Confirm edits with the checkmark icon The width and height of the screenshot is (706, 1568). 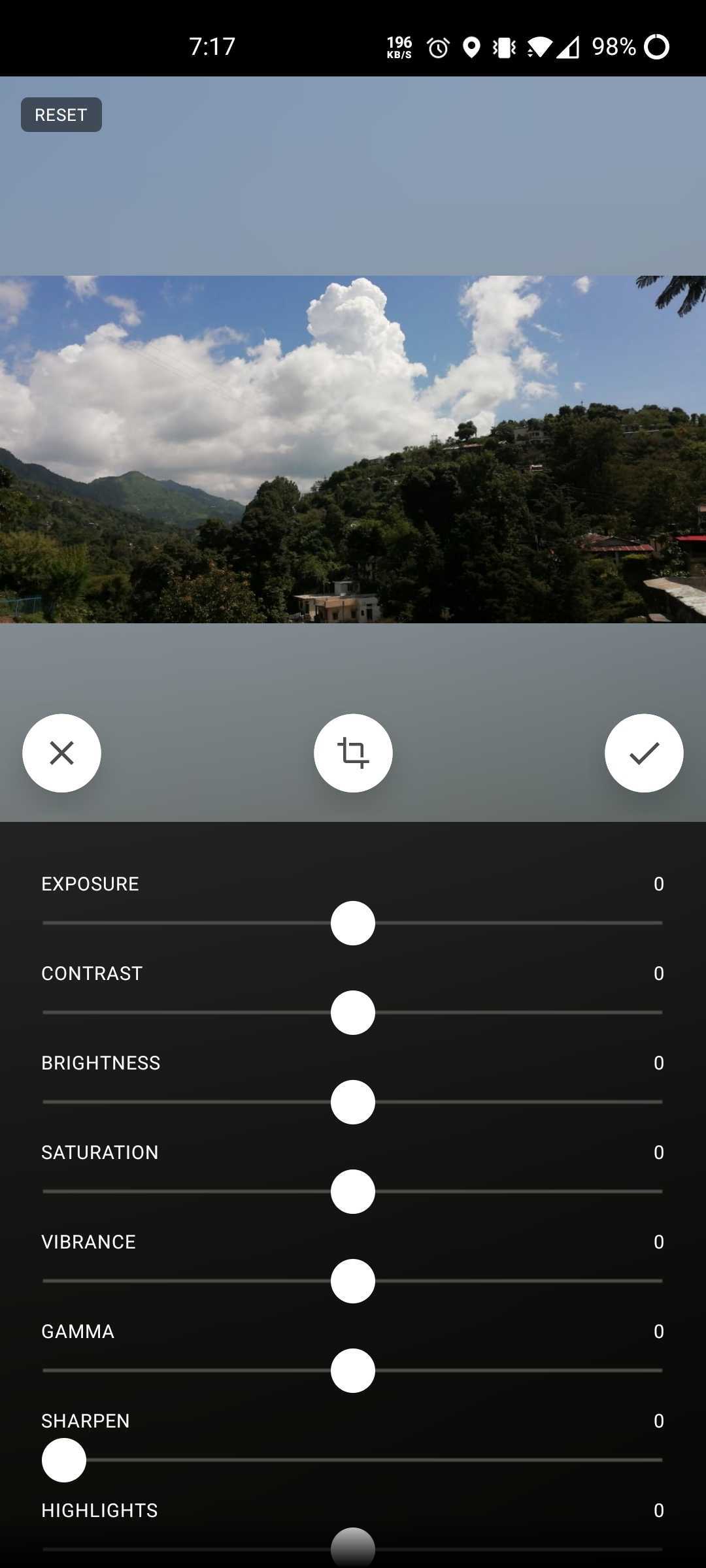644,753
